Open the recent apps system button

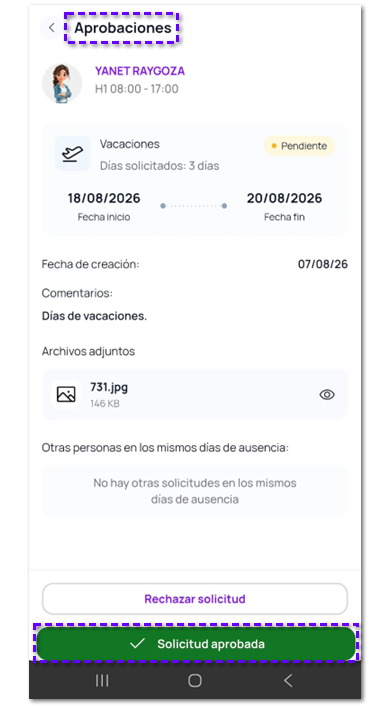point(102,680)
